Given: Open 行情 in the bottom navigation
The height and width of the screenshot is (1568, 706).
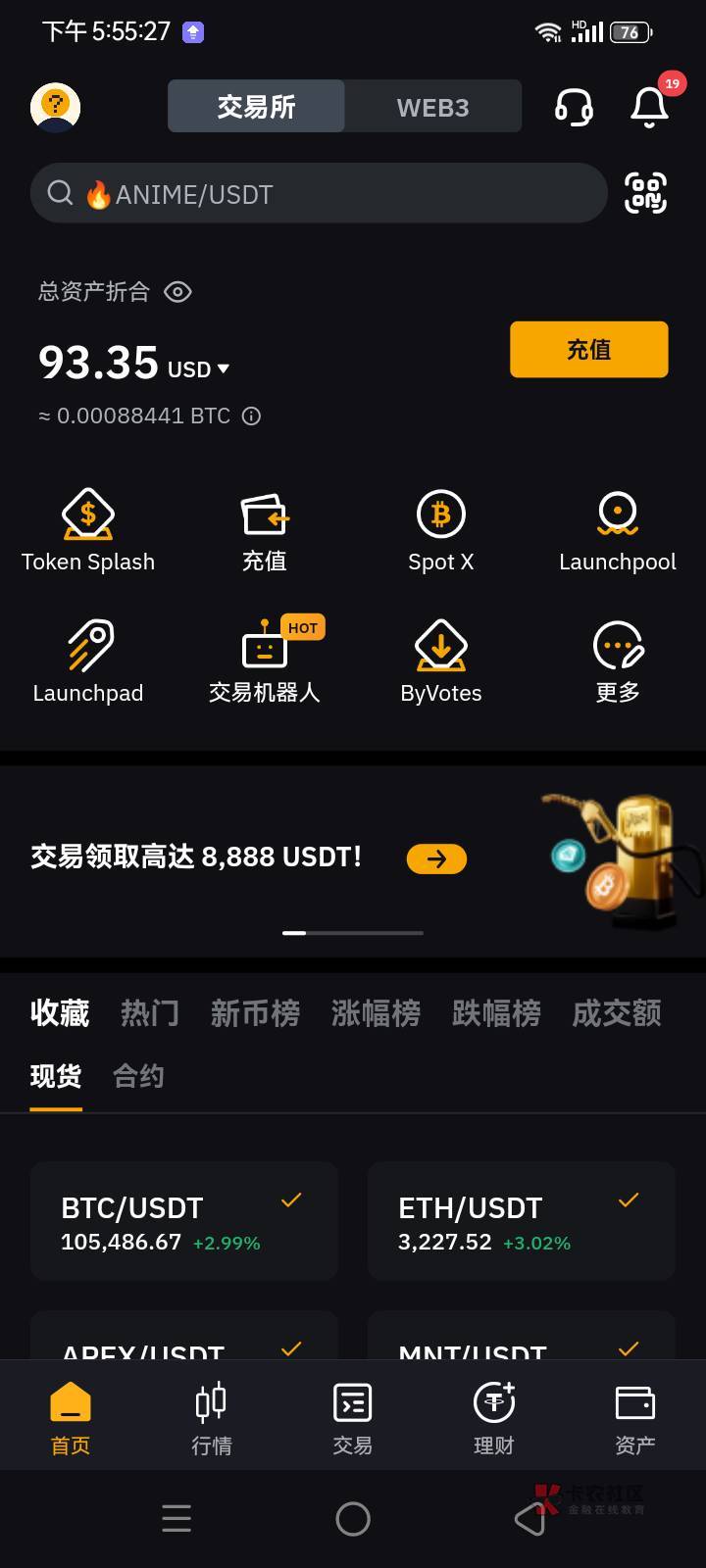Looking at the screenshot, I should (211, 1416).
